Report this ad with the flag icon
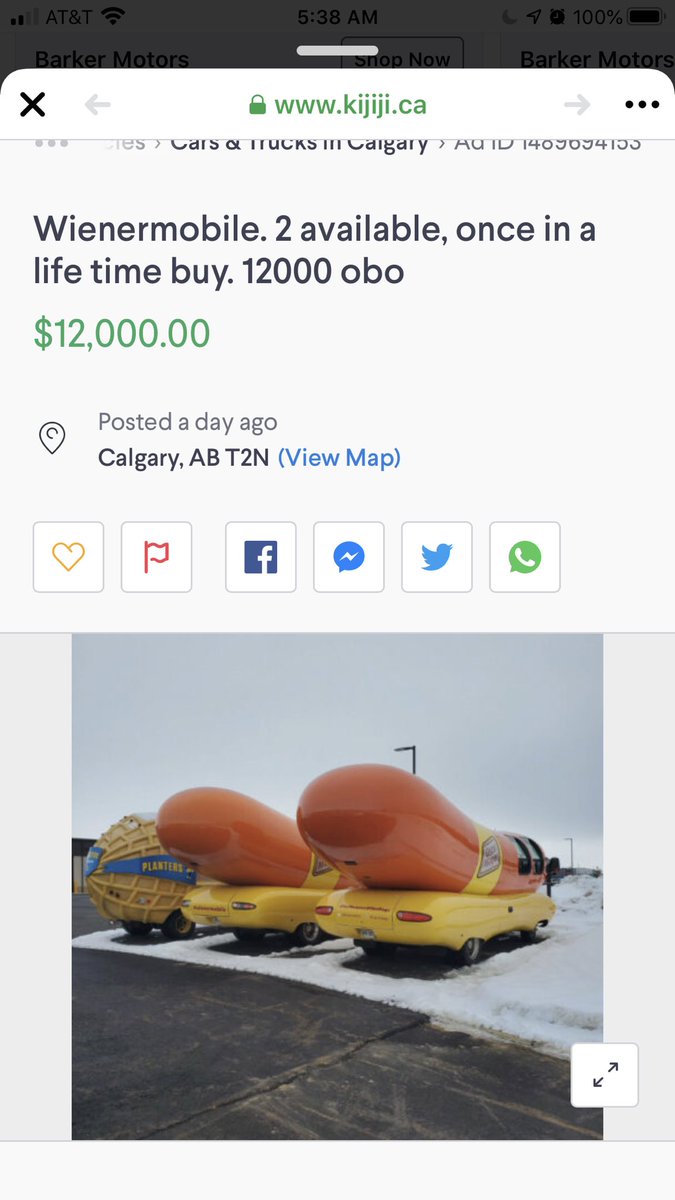The width and height of the screenshot is (675, 1200). 156,557
